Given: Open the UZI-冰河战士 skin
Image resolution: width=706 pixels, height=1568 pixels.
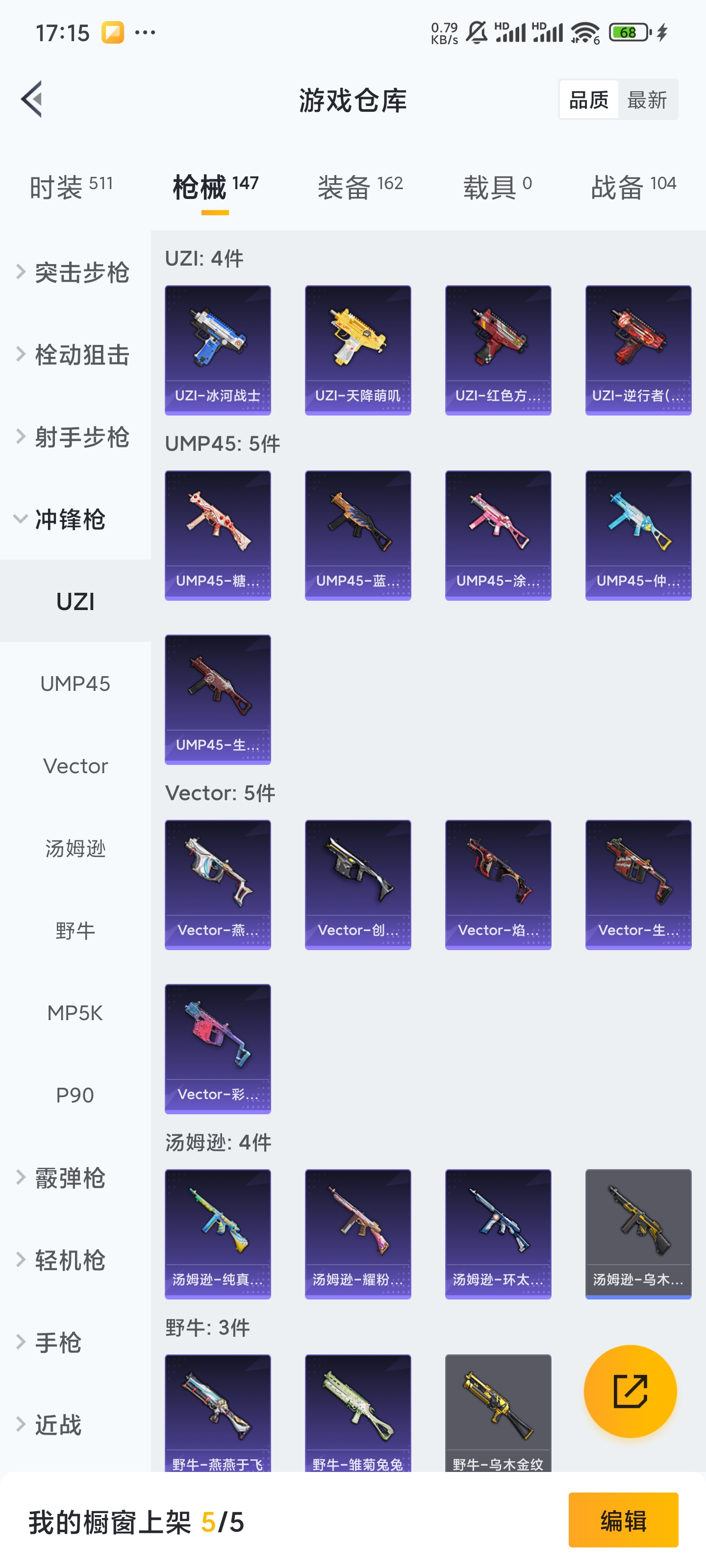Looking at the screenshot, I should [218, 350].
